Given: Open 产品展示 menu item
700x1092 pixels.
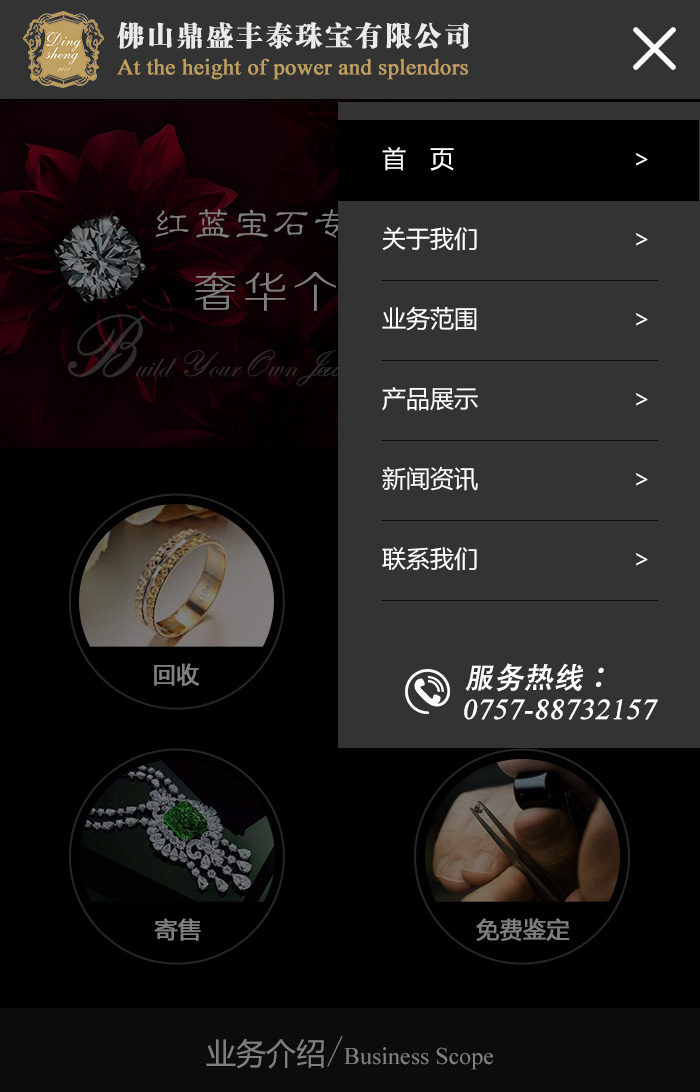Looking at the screenshot, I should click(518, 400).
